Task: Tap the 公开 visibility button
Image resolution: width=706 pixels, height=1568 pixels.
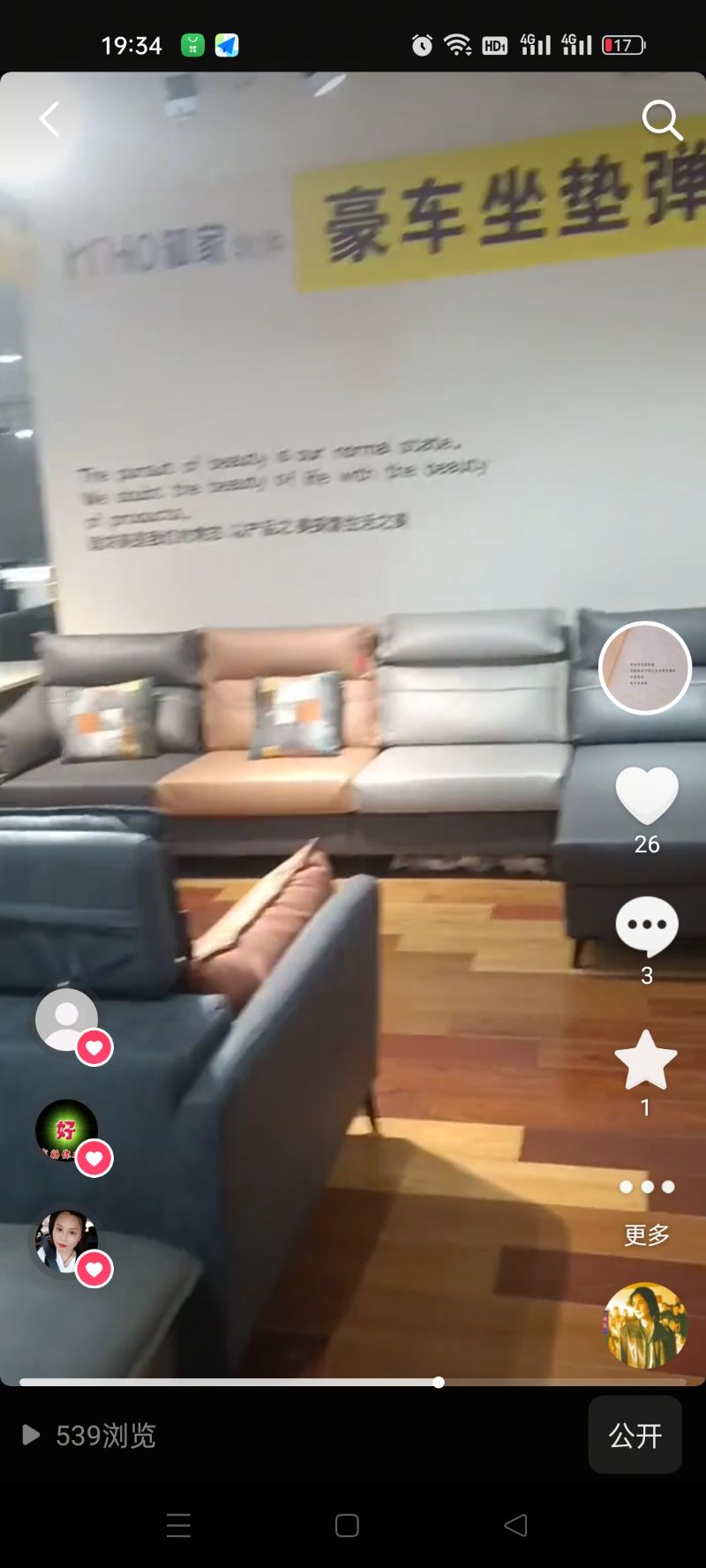Action: click(635, 1435)
